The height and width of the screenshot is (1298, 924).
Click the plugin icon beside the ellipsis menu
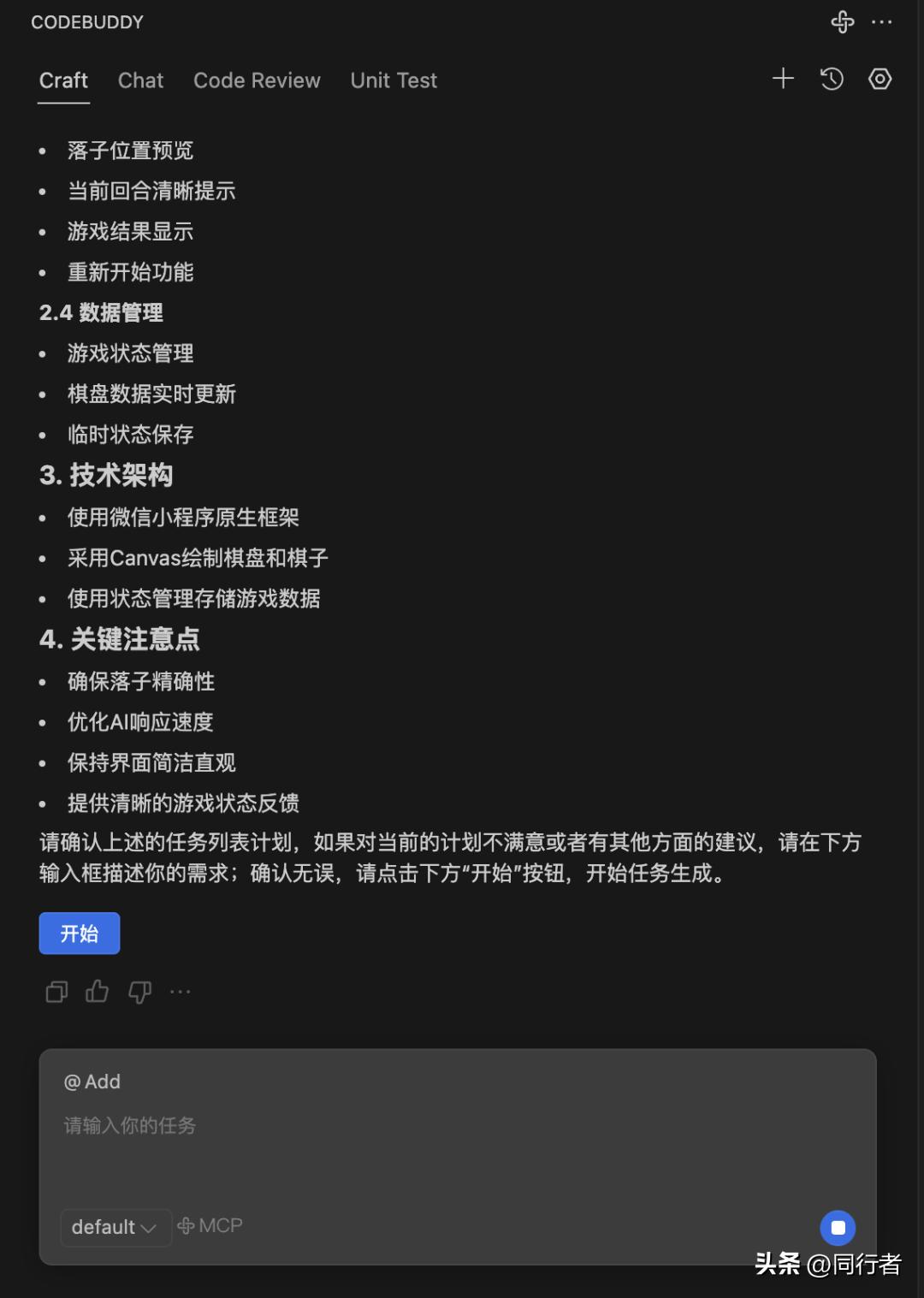point(842,22)
